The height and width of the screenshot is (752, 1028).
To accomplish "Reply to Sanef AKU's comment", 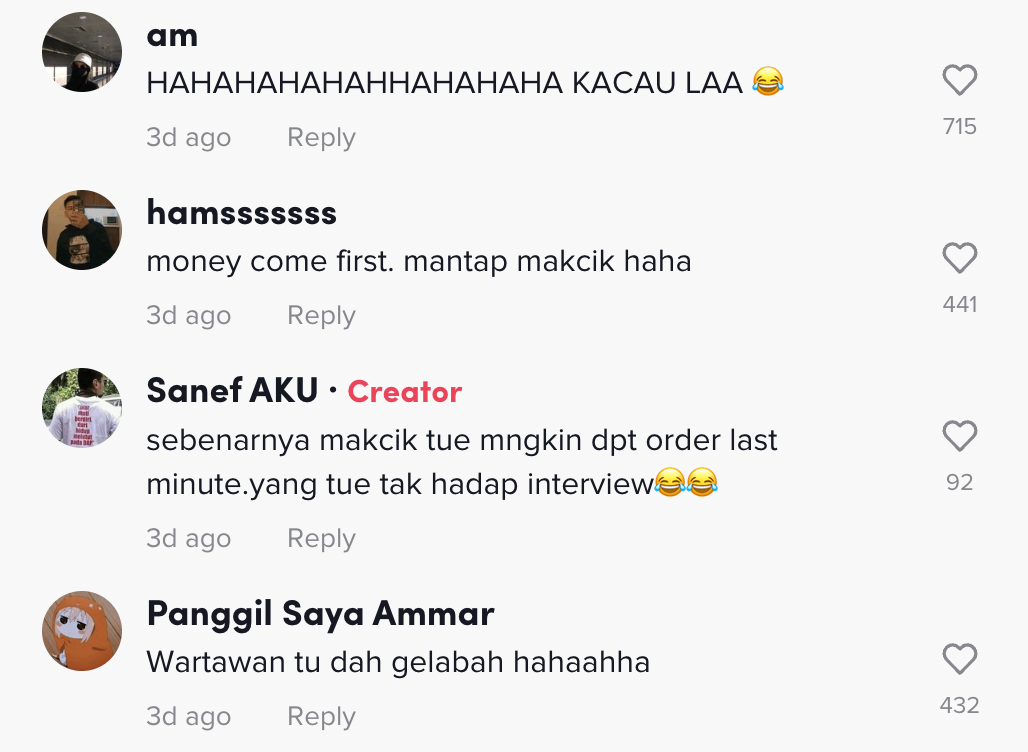I will 321,539.
